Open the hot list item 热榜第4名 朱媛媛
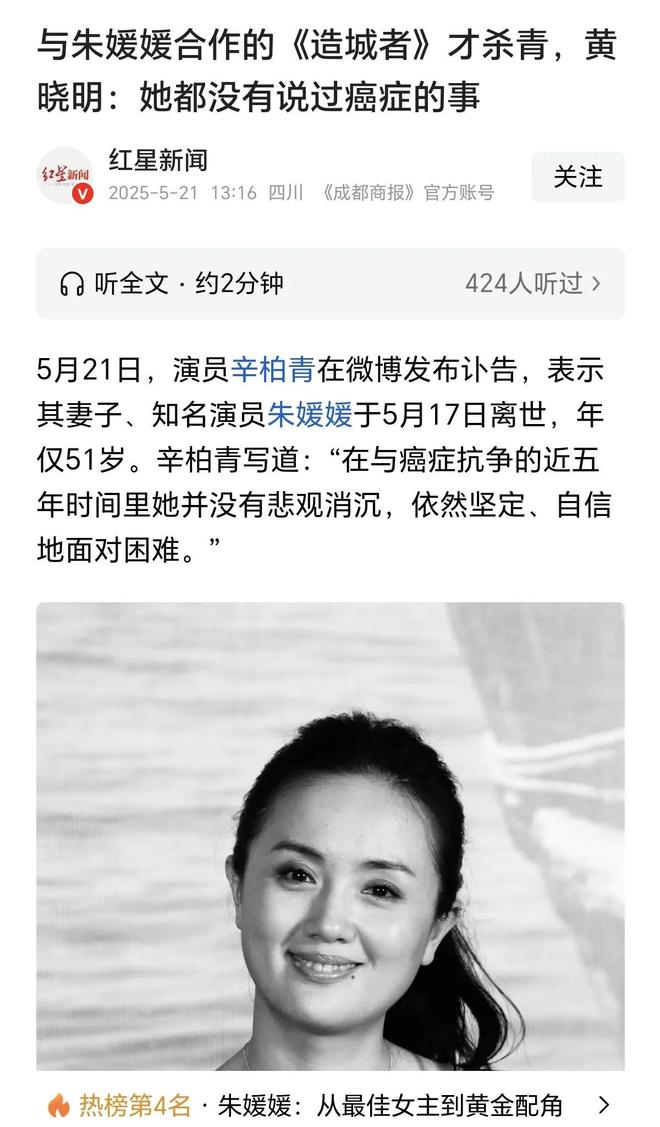This screenshot has width=660, height=1127. [330, 1104]
